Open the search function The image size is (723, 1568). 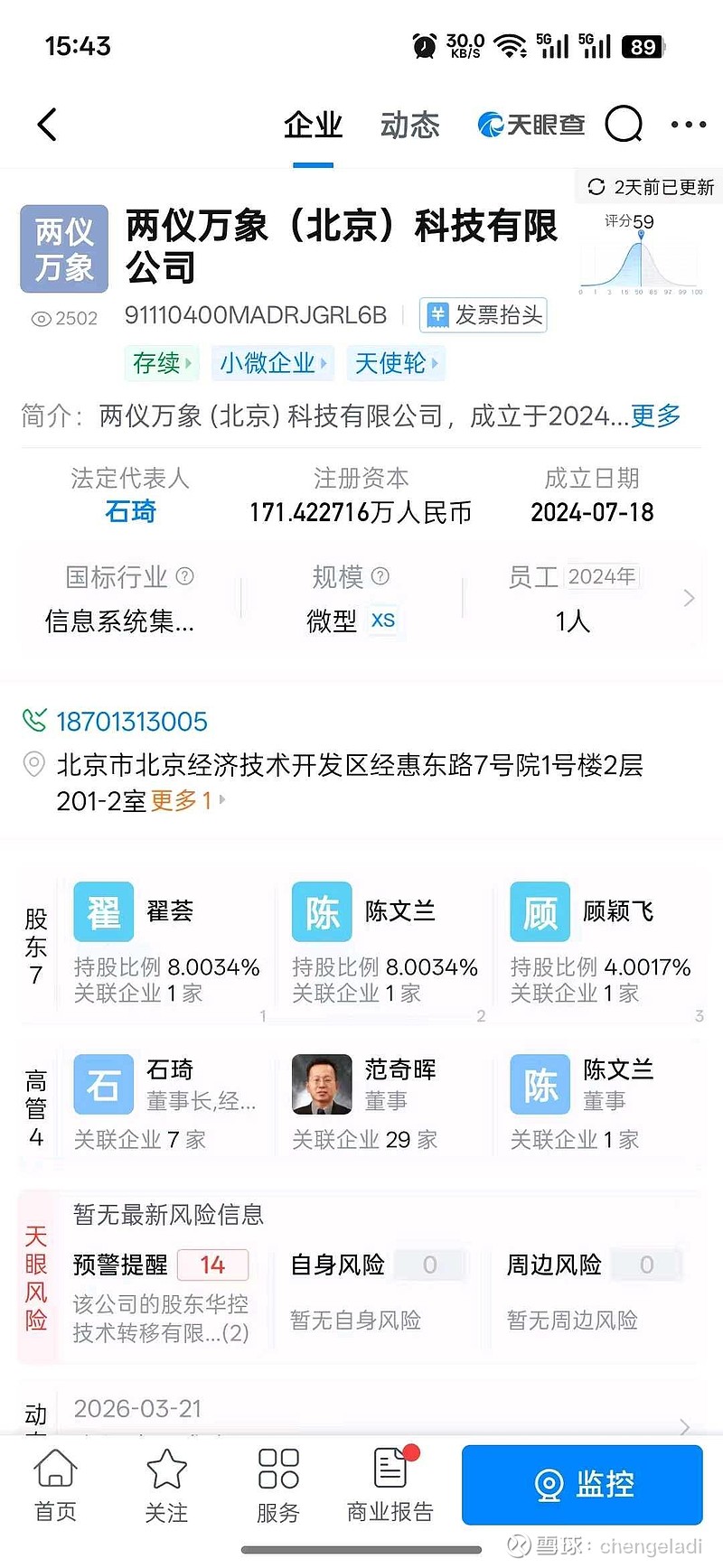(624, 125)
